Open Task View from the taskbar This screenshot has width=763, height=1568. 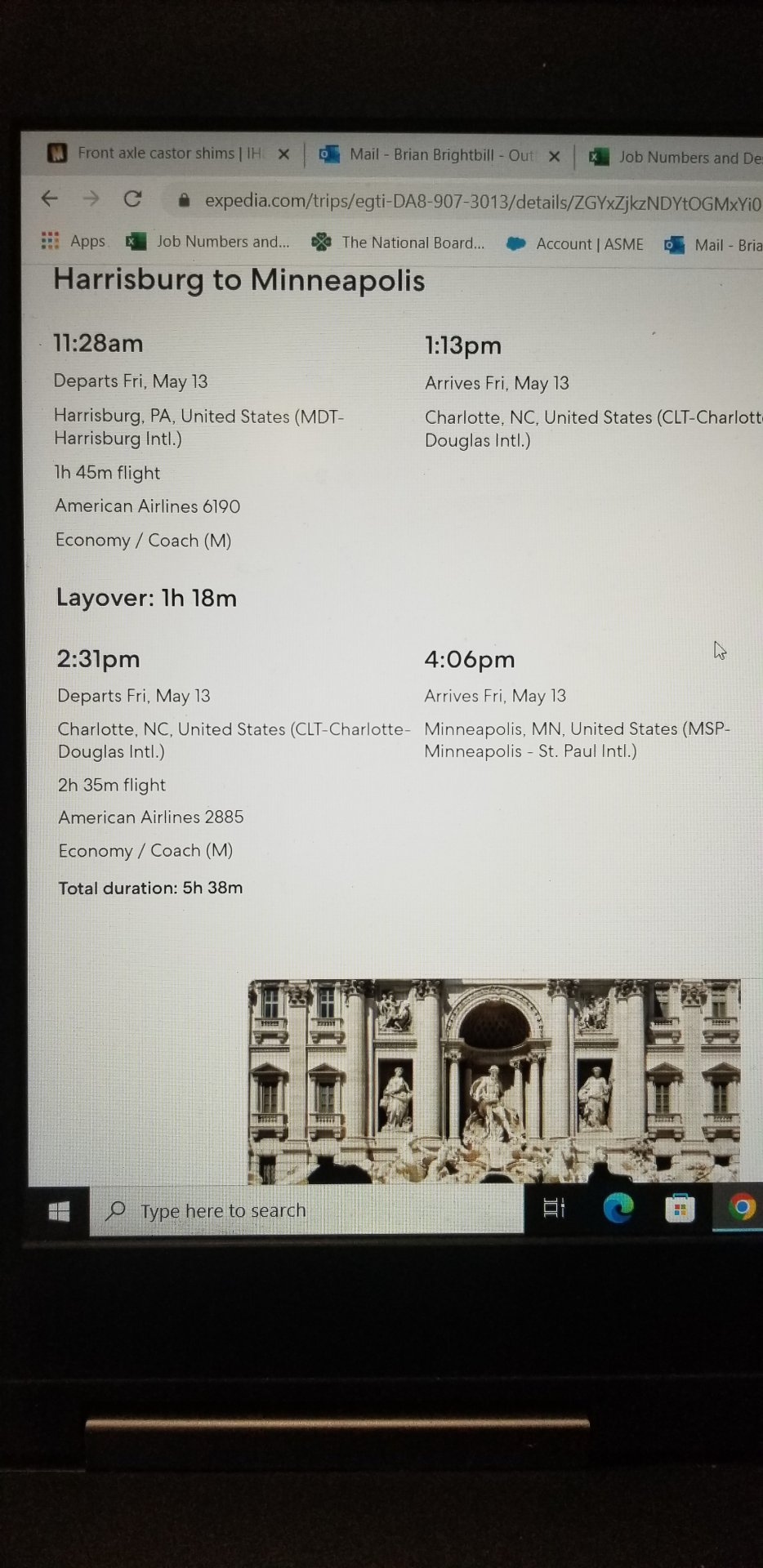(554, 1208)
